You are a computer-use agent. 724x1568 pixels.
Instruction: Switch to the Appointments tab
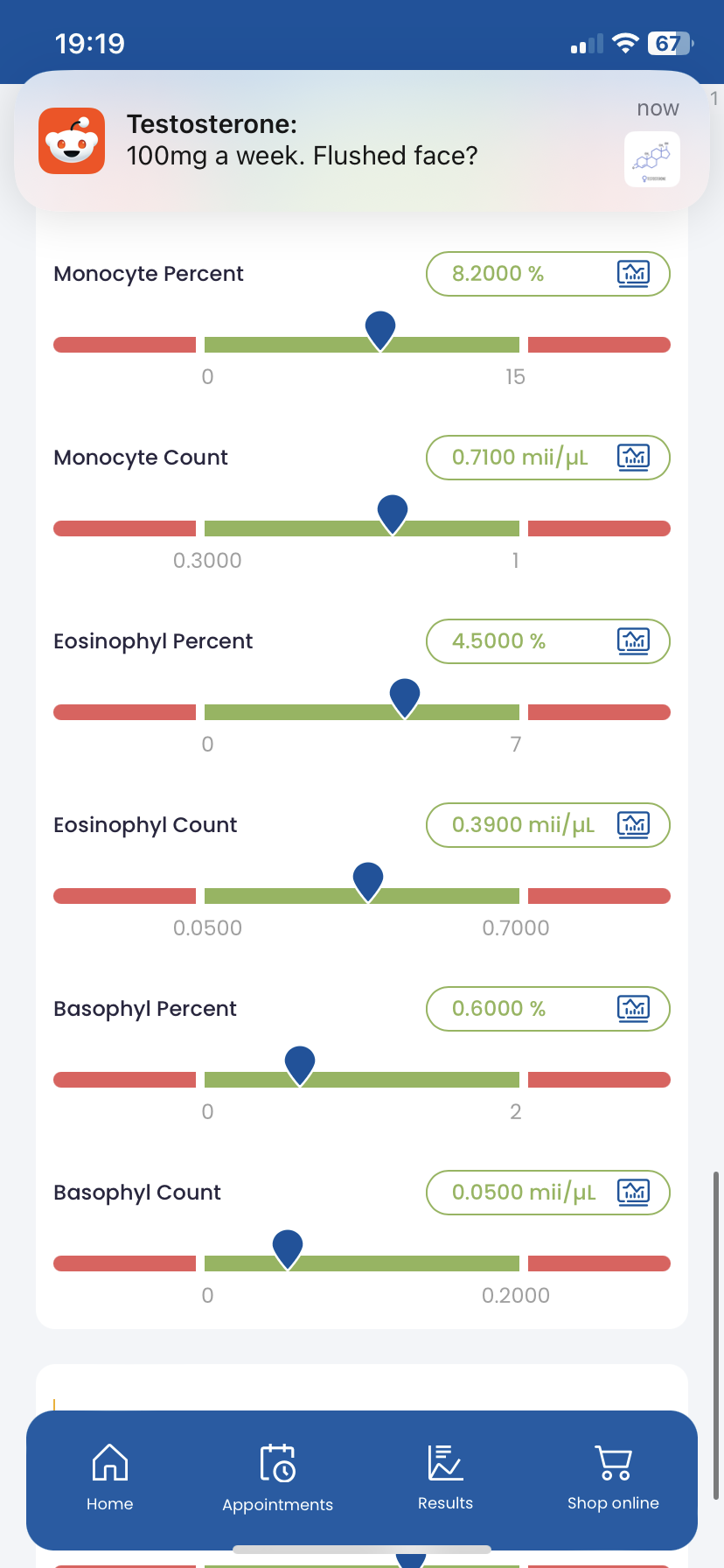click(278, 1478)
